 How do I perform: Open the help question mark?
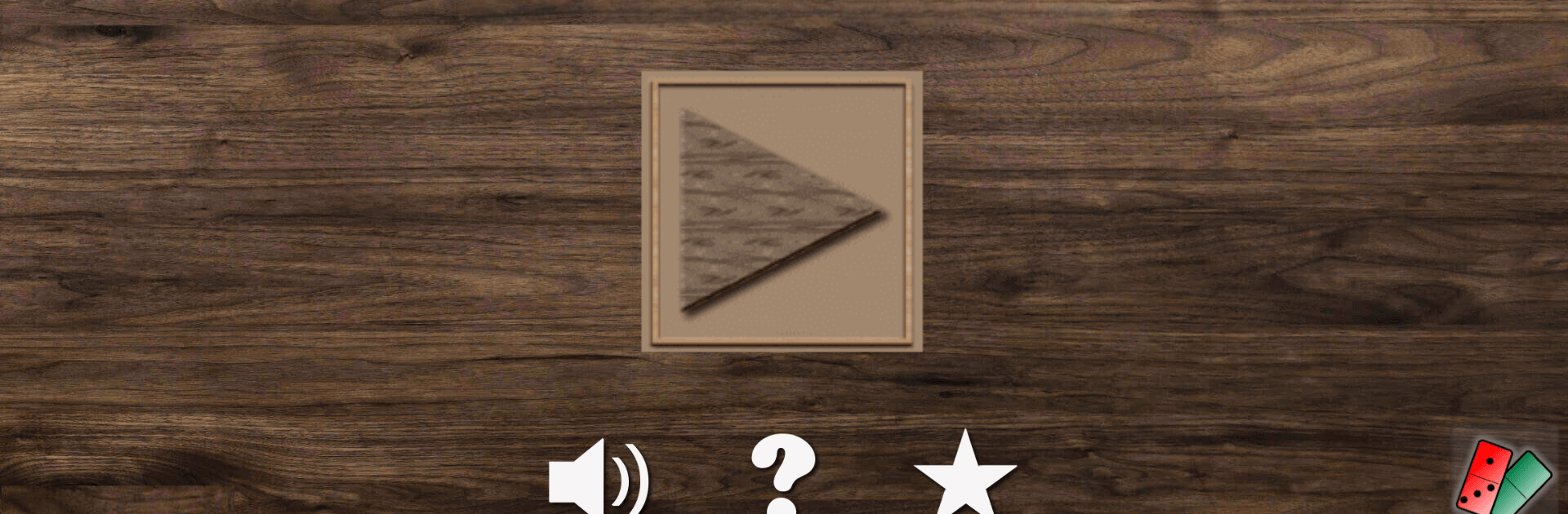click(782, 473)
